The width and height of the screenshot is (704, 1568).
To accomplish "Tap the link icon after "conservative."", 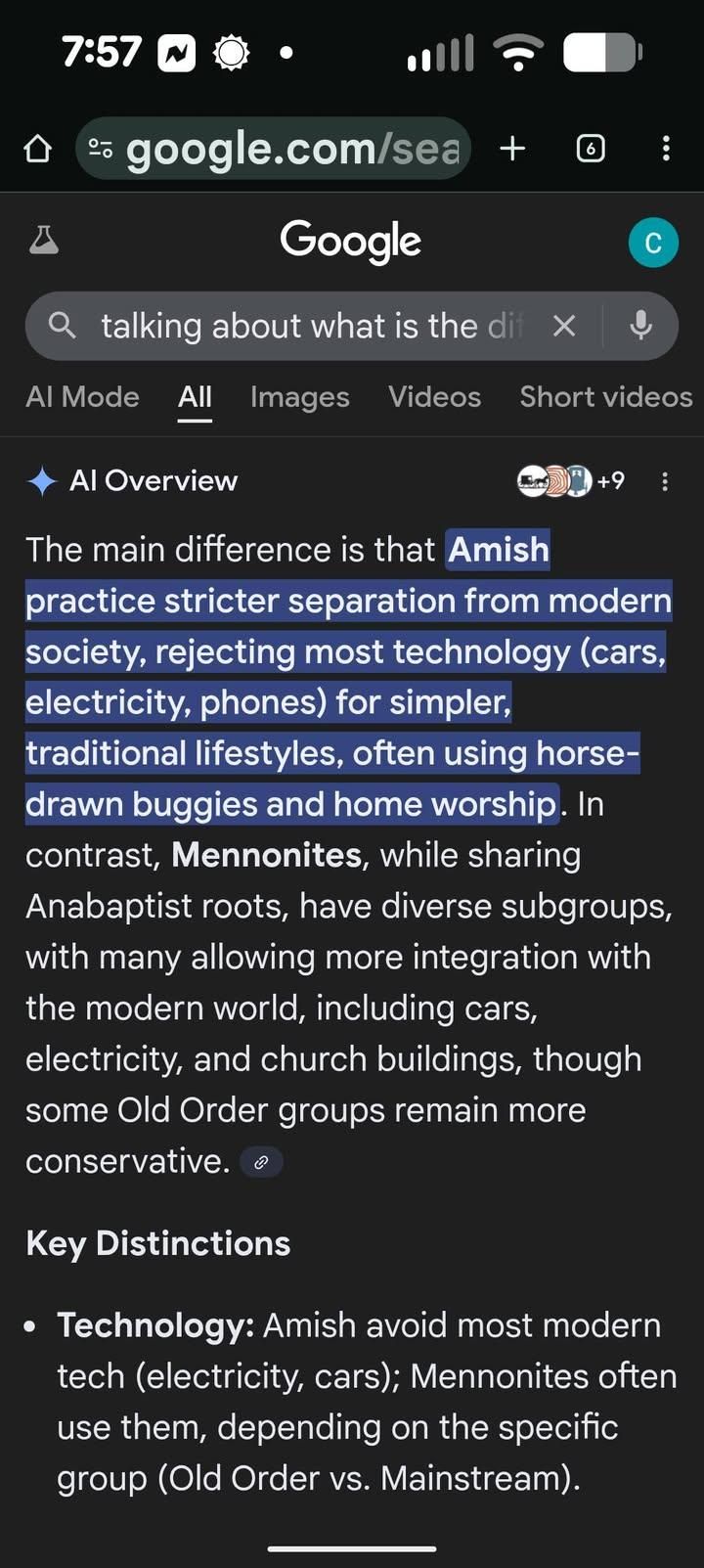I will pos(261,1162).
